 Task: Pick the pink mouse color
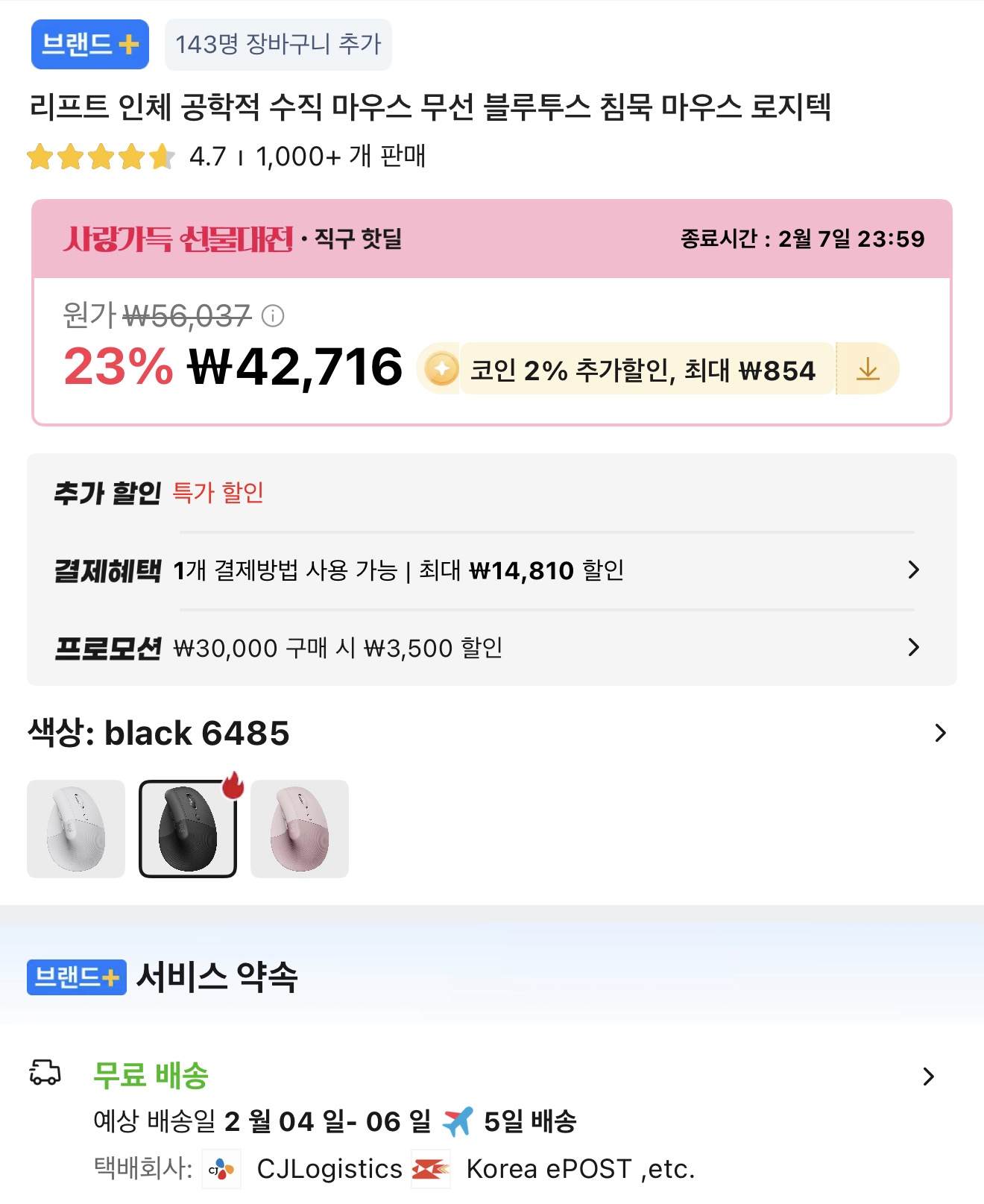pos(300,829)
